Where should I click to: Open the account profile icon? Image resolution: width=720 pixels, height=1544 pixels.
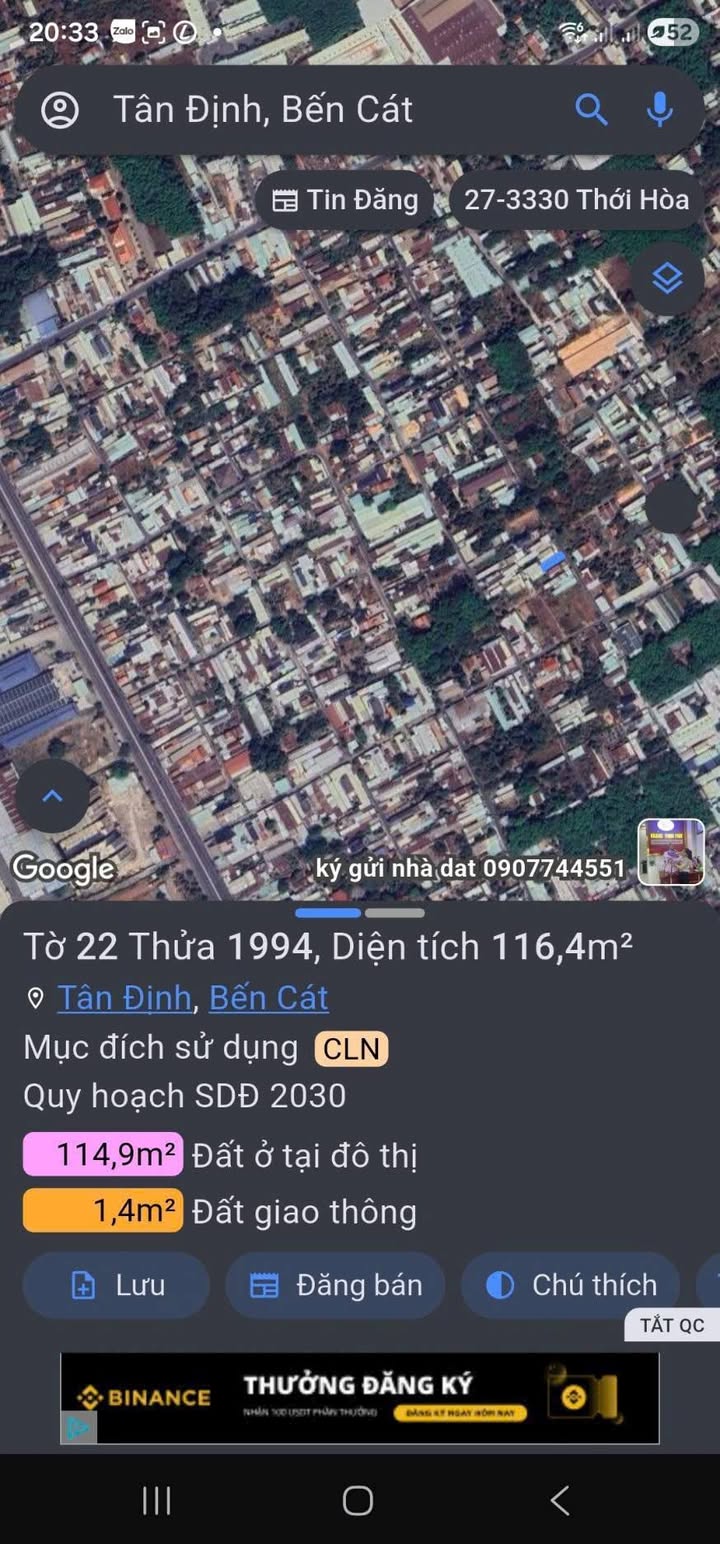(x=60, y=110)
